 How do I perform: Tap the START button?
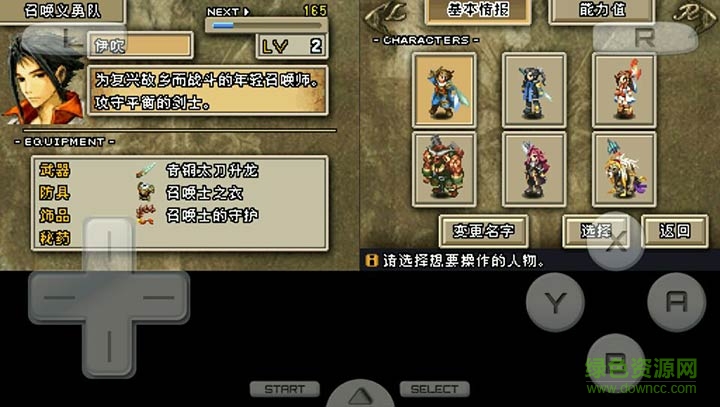[284, 389]
